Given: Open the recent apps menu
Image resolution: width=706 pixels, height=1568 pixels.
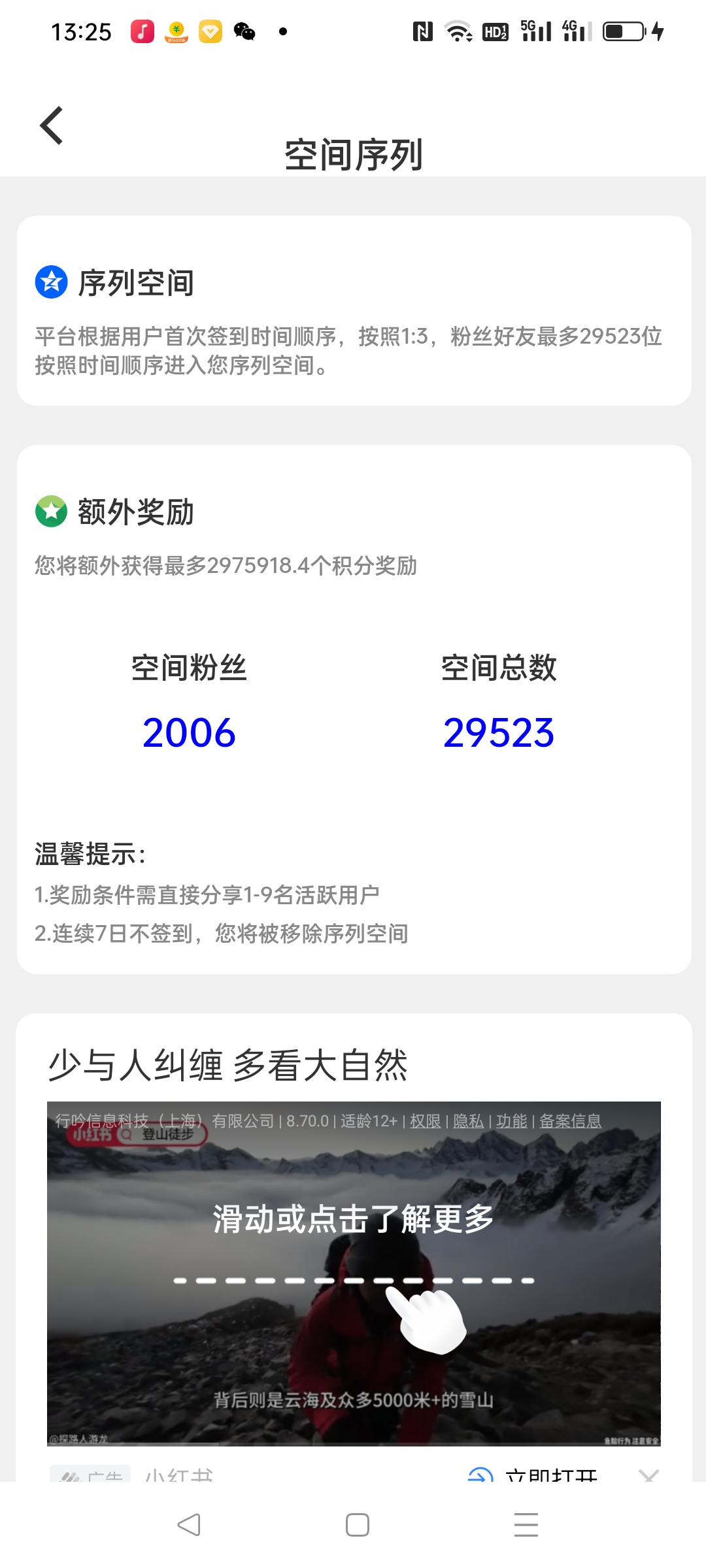Looking at the screenshot, I should point(525,1524).
